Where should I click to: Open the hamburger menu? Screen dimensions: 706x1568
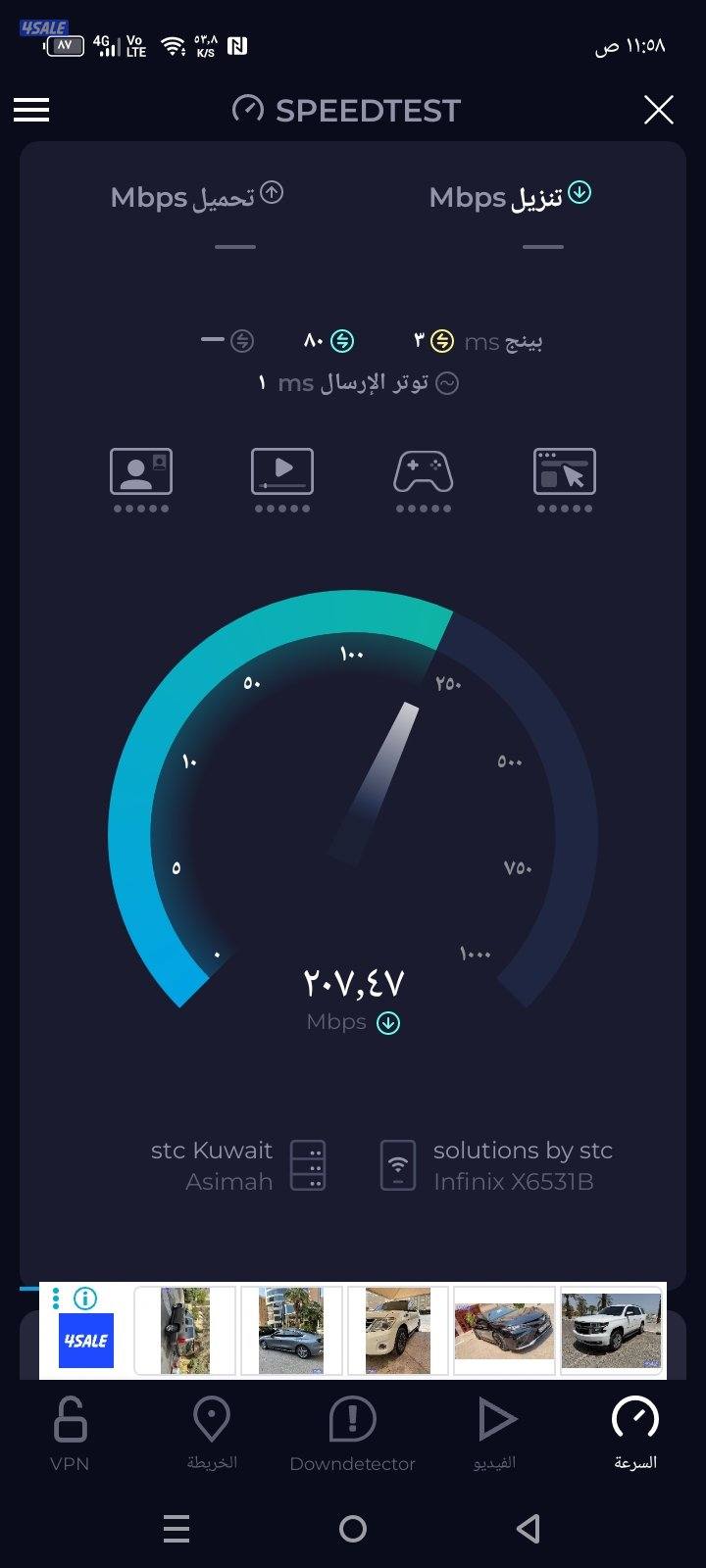31,110
